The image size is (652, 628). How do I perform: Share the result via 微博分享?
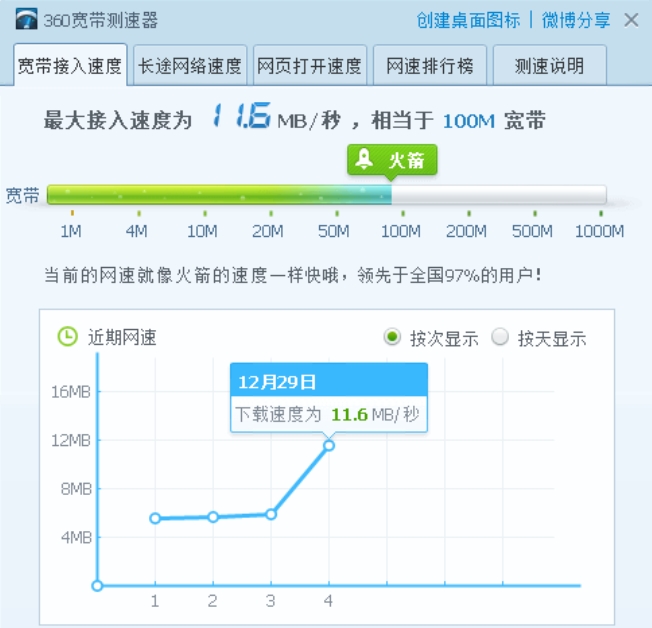(x=576, y=20)
